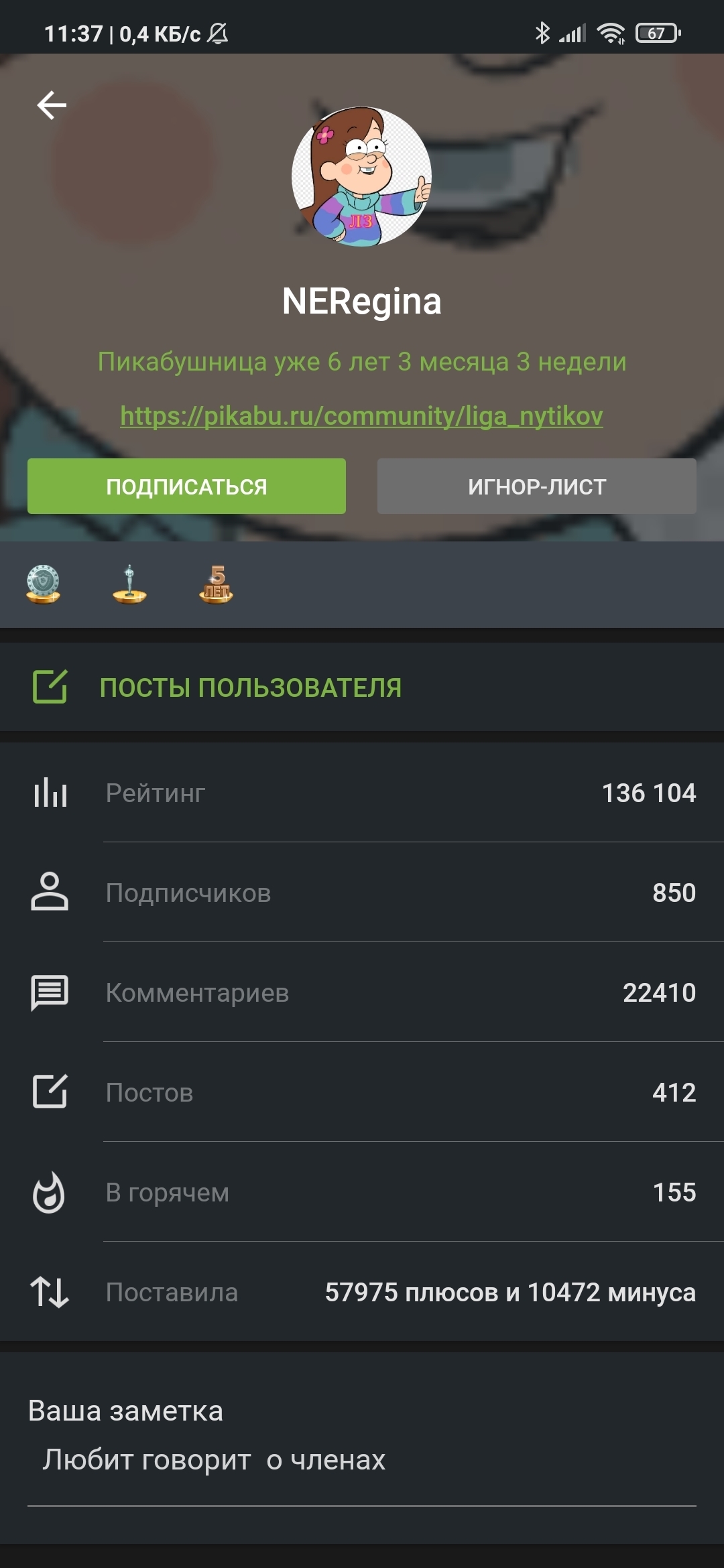Open the statuette award badge
The height and width of the screenshot is (1568, 724).
pyautogui.click(x=129, y=584)
